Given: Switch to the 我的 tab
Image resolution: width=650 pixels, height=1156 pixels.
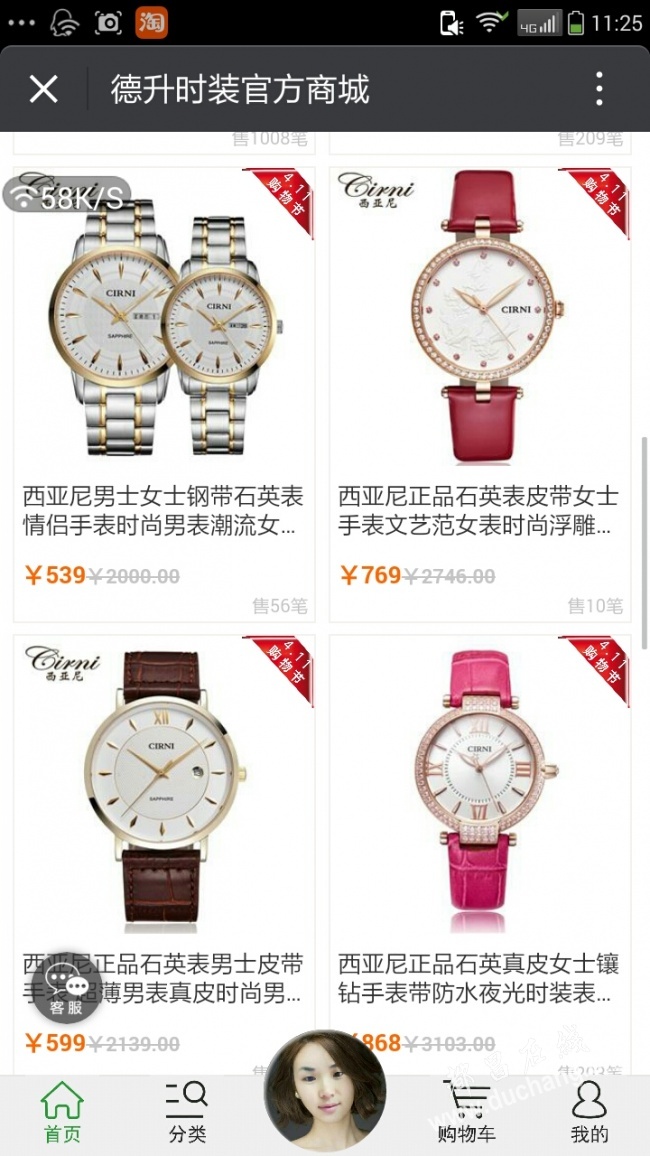Looking at the screenshot, I should (590, 1112).
